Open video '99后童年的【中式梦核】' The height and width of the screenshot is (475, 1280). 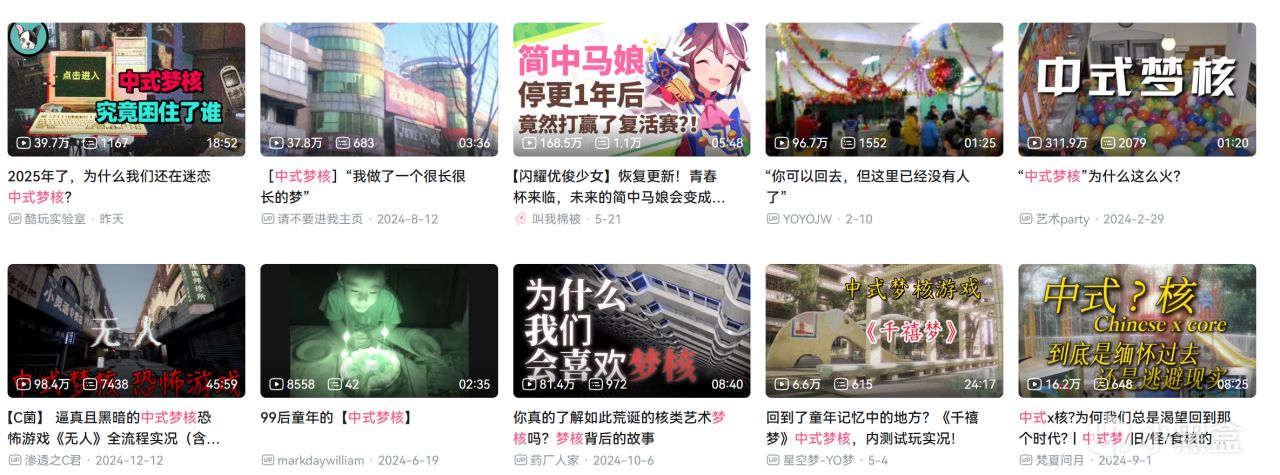(x=379, y=330)
